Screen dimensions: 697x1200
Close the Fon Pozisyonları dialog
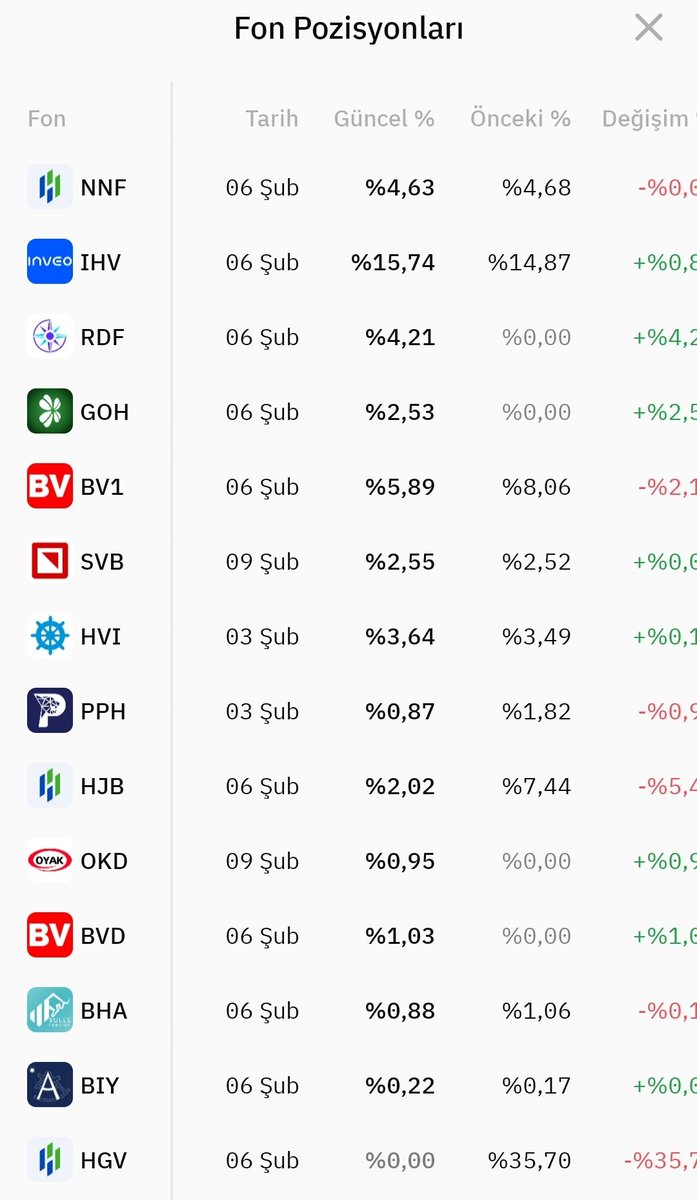[648, 28]
